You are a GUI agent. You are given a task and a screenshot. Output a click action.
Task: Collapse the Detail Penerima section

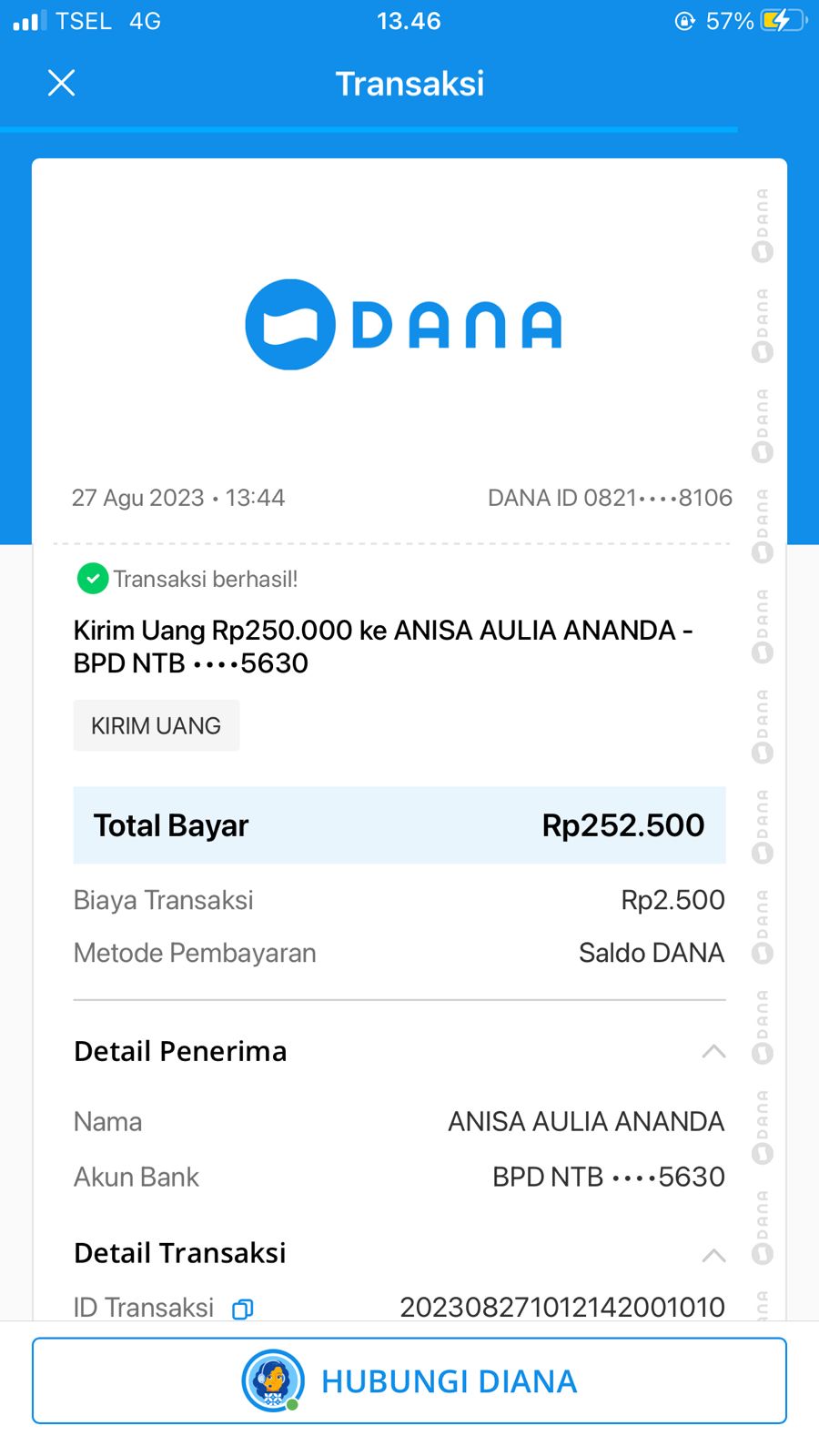click(x=713, y=1052)
